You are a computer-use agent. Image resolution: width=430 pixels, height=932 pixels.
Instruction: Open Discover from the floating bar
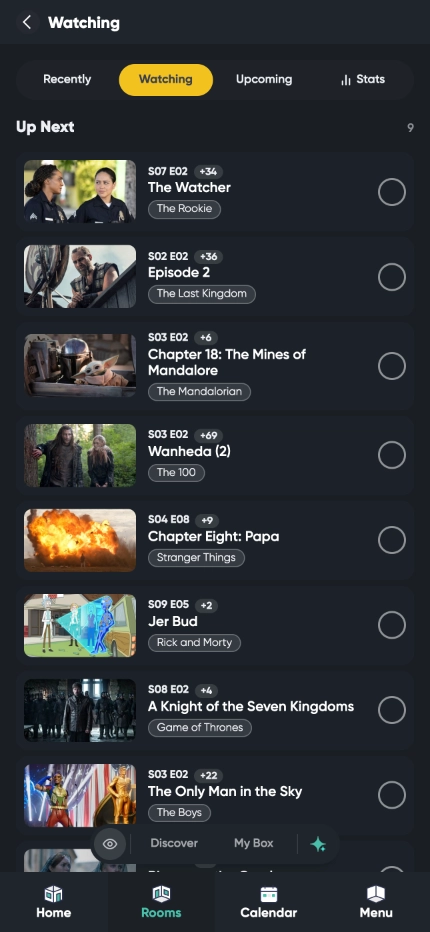(x=174, y=843)
